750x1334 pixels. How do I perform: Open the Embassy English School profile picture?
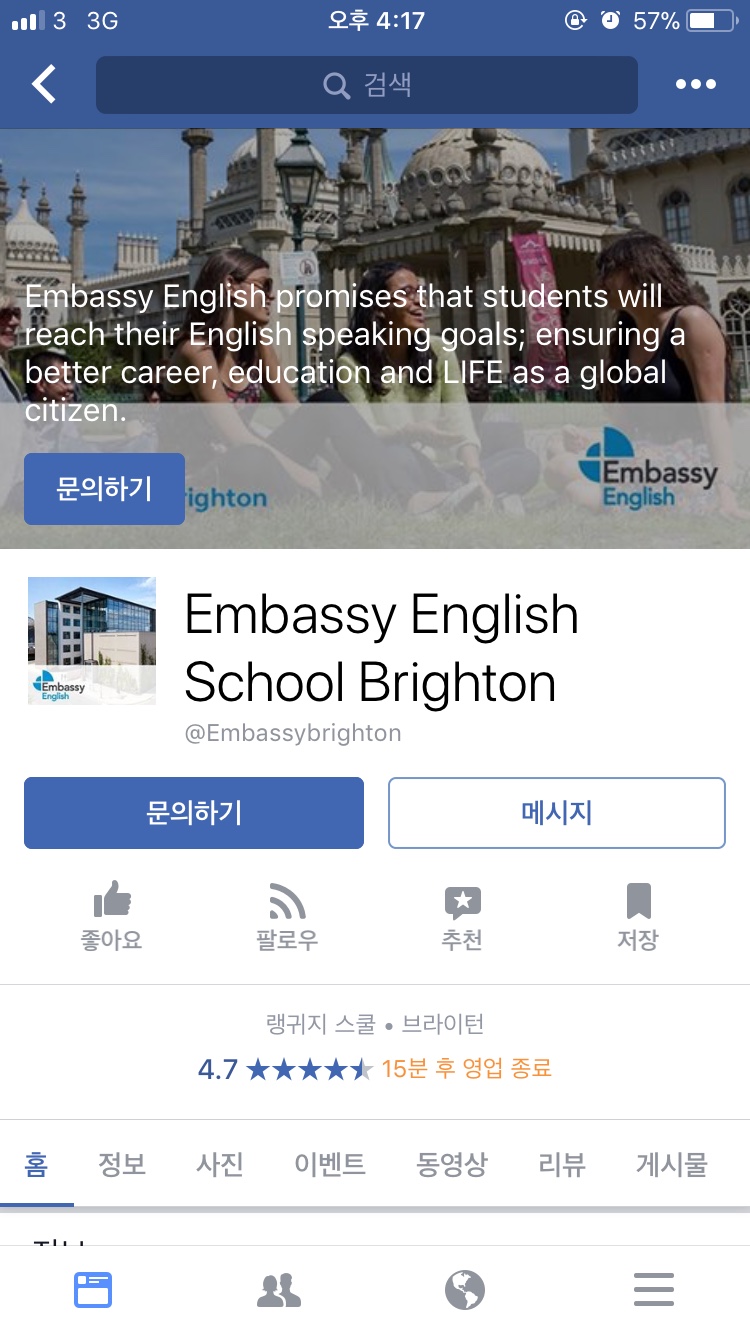point(92,641)
